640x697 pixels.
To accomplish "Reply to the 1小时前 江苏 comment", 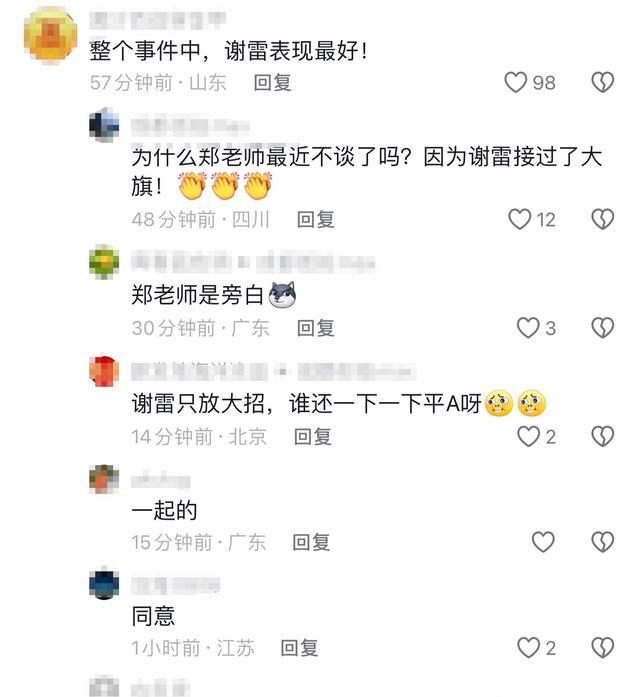I will [299, 648].
